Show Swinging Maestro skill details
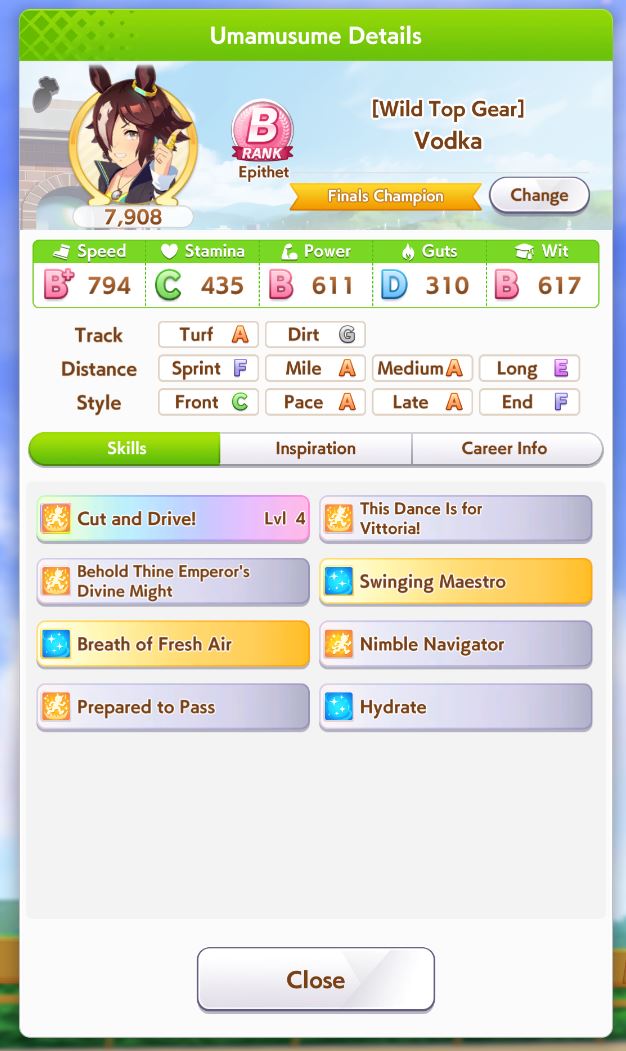Screen dimensions: 626x1051 point(456,581)
